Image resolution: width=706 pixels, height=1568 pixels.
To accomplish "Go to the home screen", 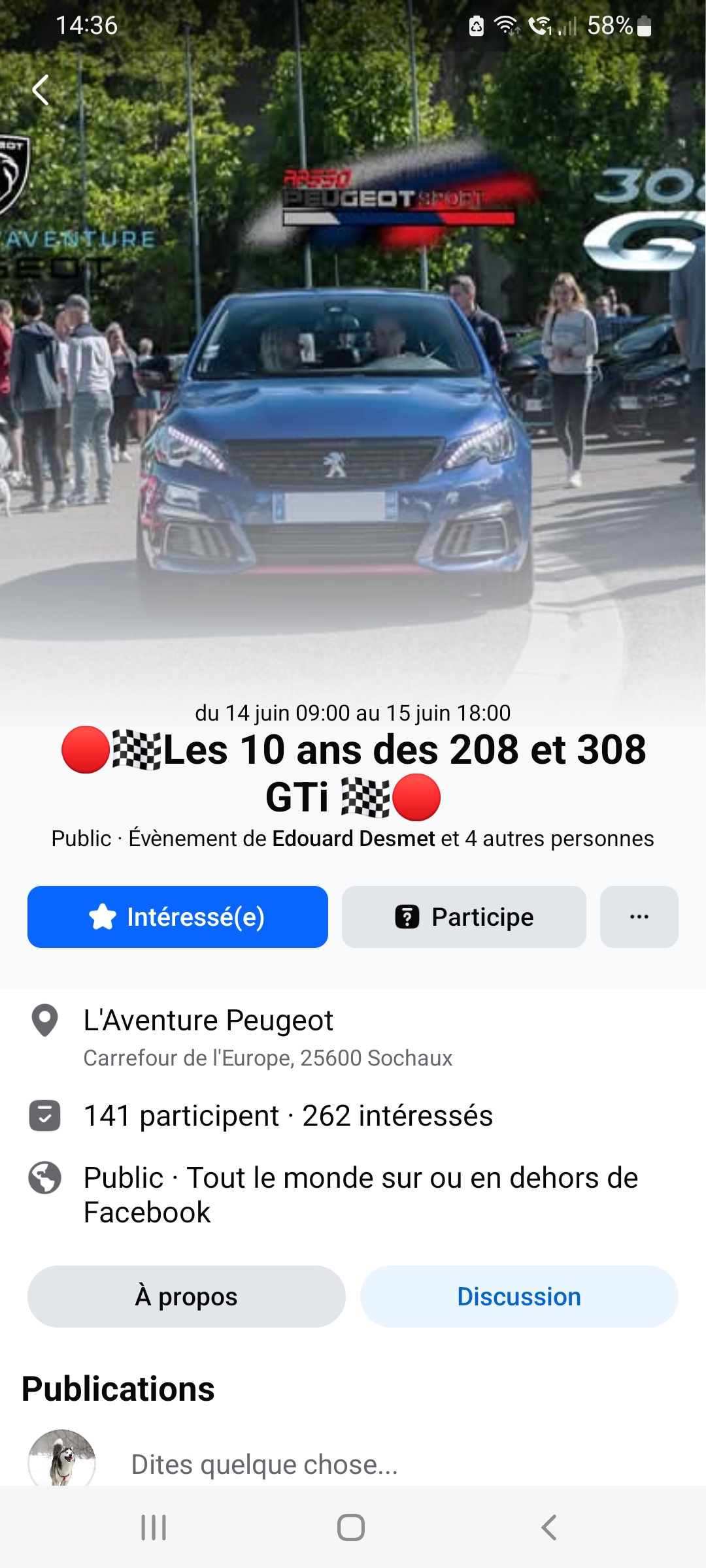I will click(x=351, y=1527).
